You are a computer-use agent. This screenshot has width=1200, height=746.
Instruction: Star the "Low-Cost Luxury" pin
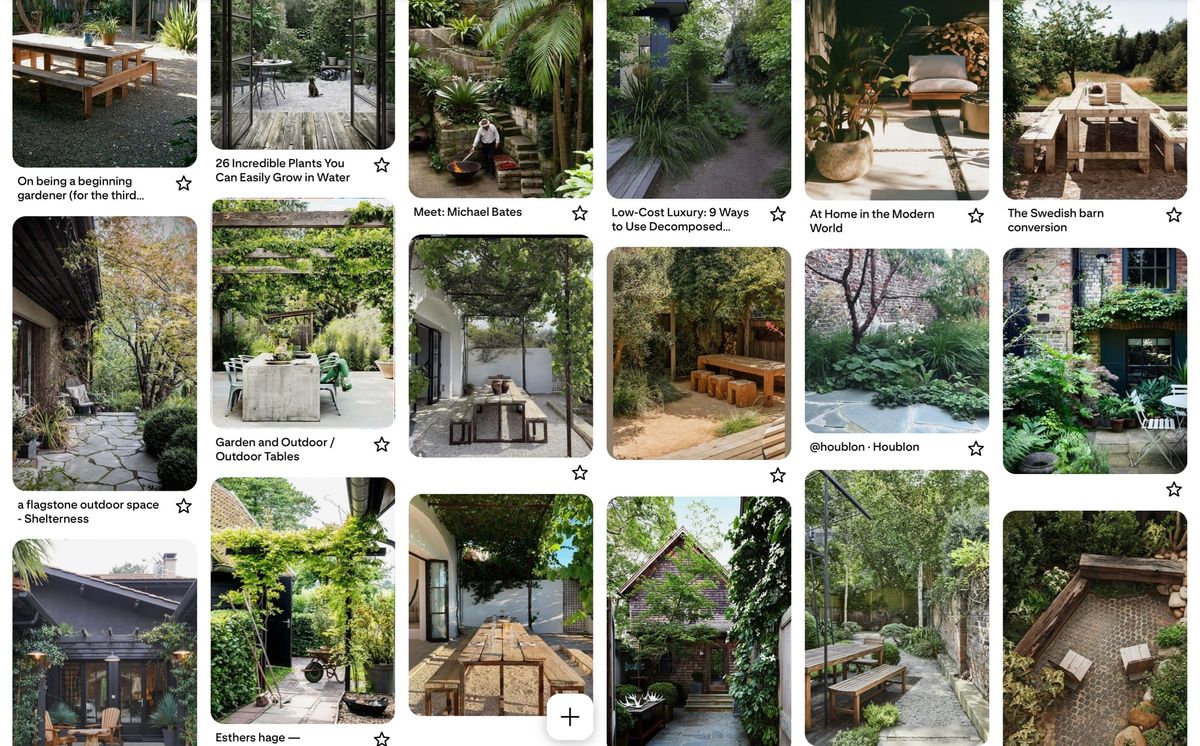click(x=777, y=214)
